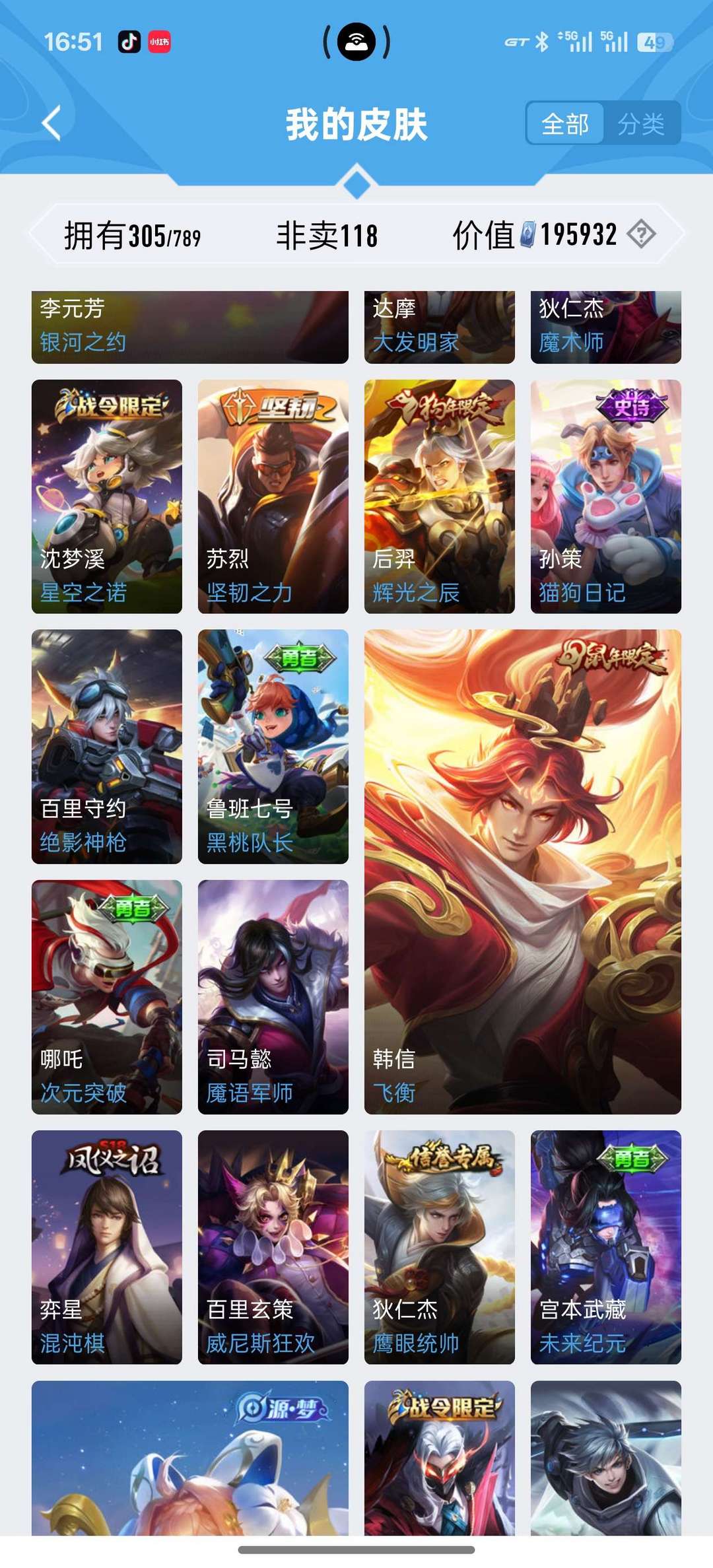This screenshot has width=713, height=1568.
Task: Select the 全部 tab
Action: point(564,123)
